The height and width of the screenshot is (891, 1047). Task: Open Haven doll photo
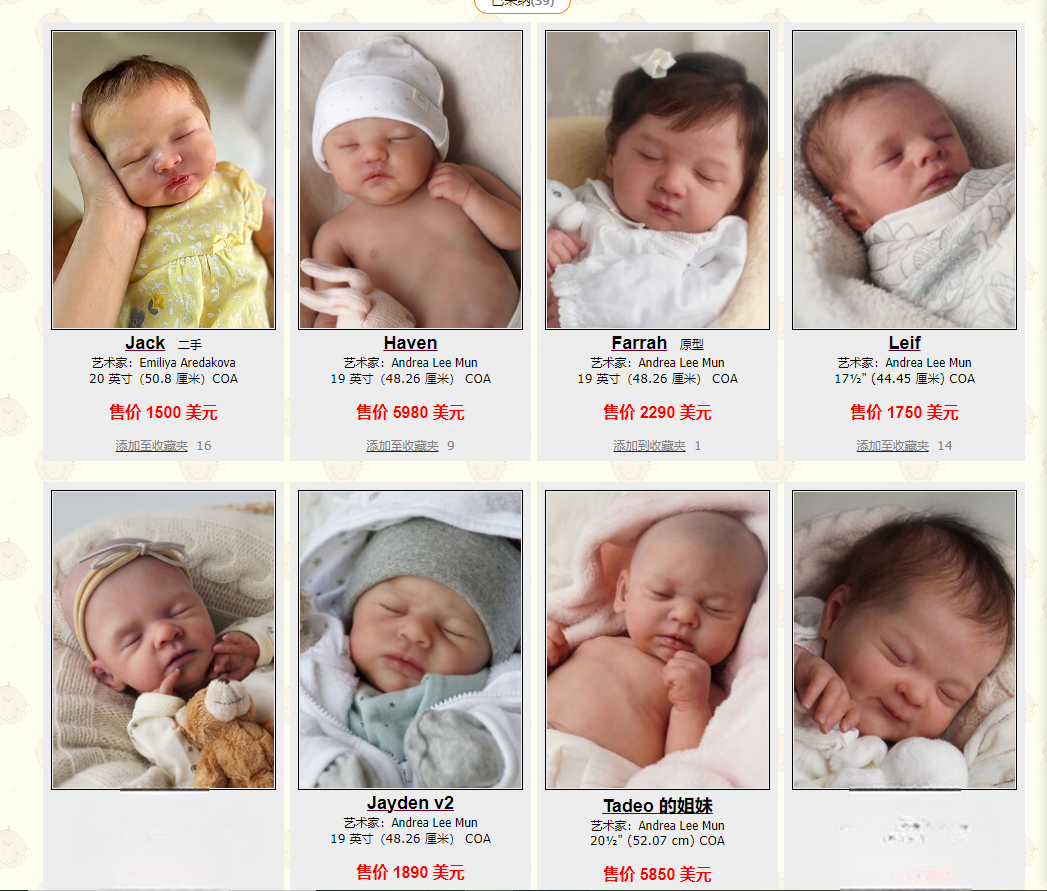pos(410,180)
